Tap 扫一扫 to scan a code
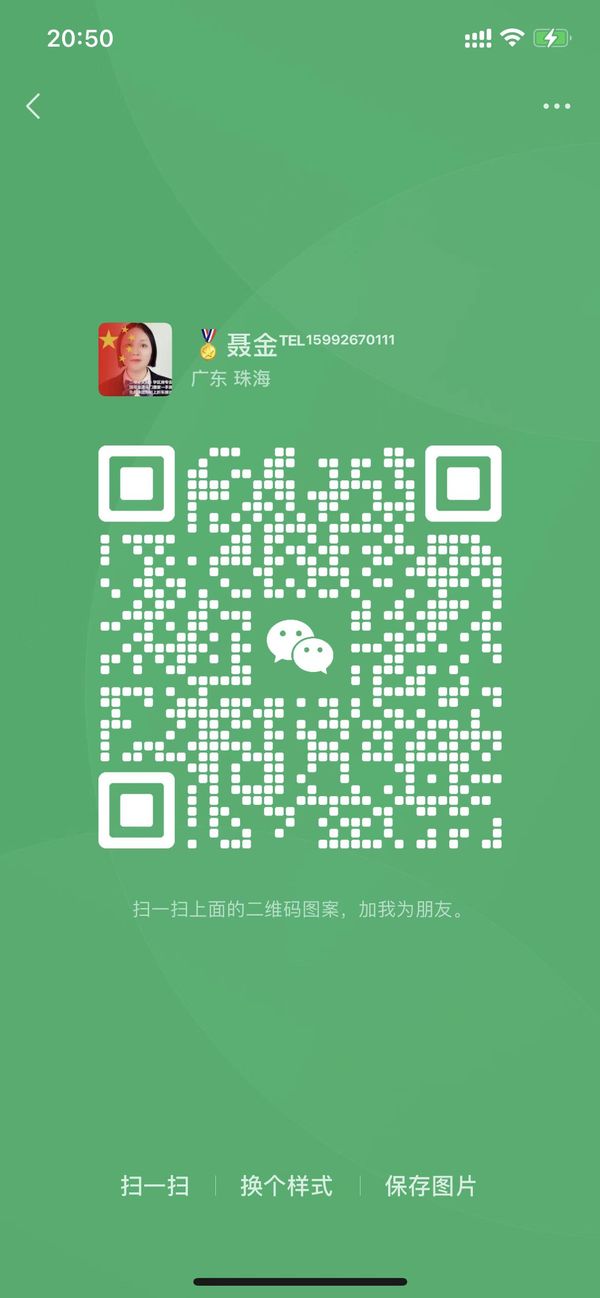This screenshot has height=1298, width=600. click(x=155, y=1186)
